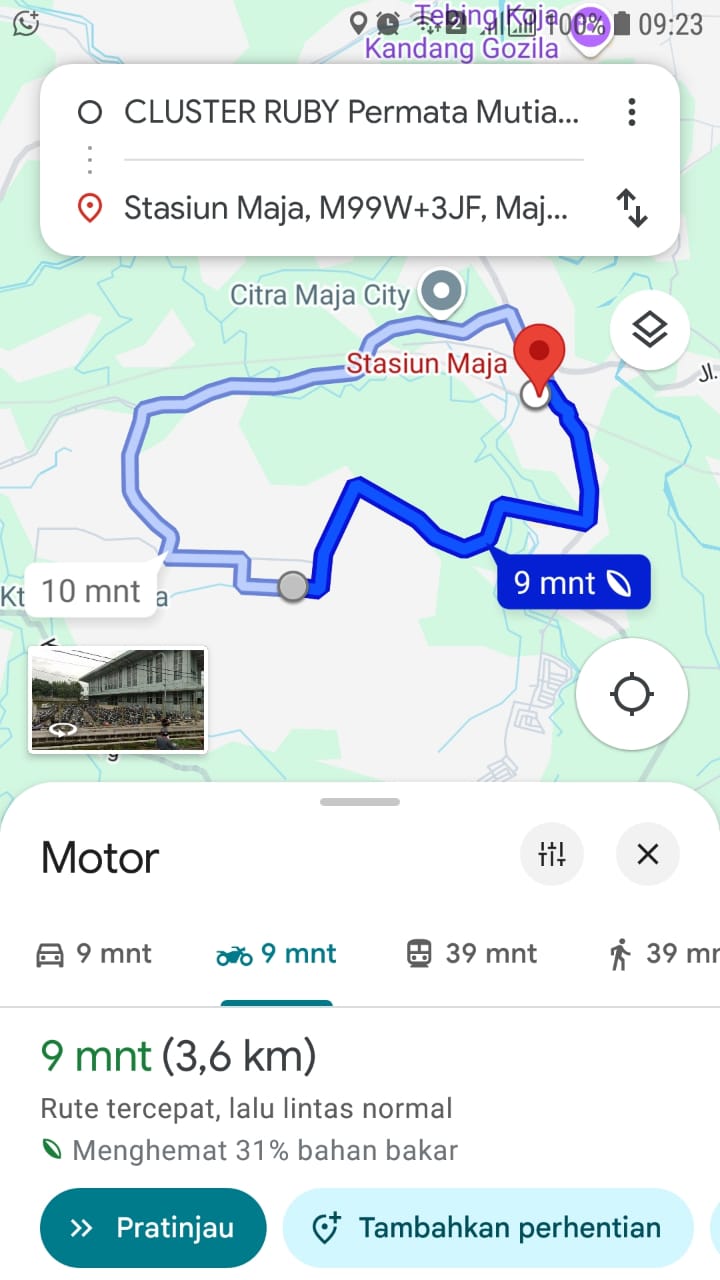
Task: Tap the Citra Maja City map marker
Action: tap(441, 292)
